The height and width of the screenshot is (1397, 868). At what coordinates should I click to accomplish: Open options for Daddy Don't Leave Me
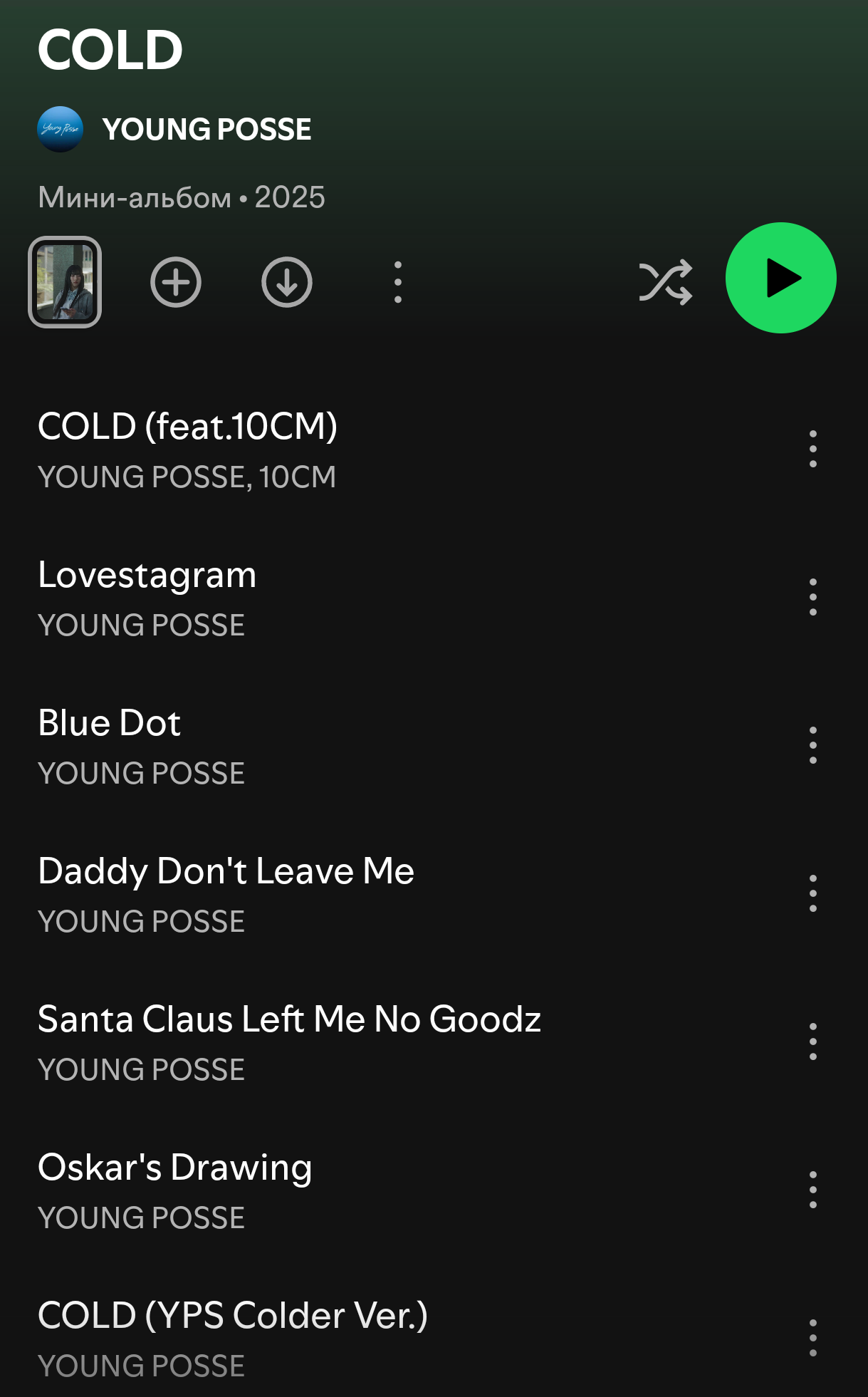[x=813, y=894]
